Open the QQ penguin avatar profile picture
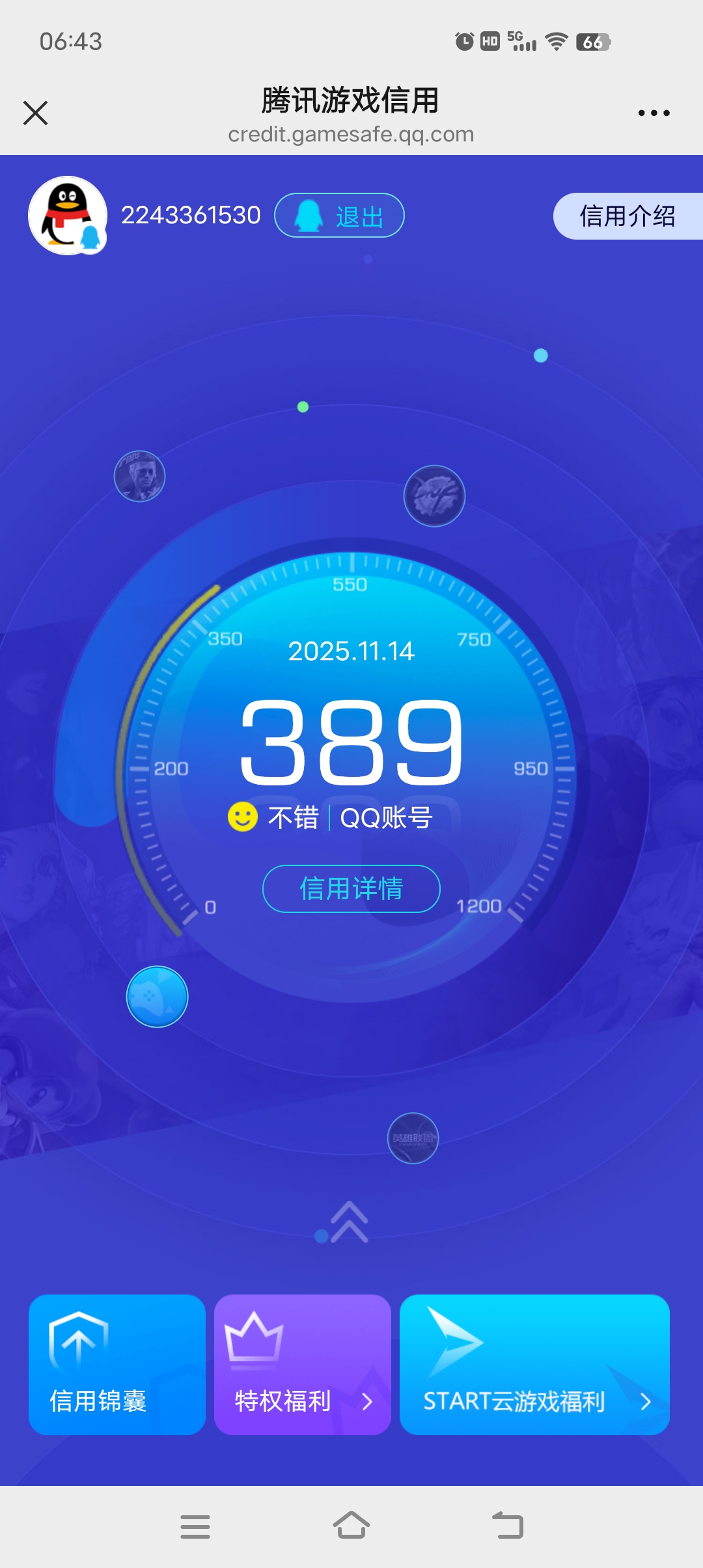 point(68,215)
